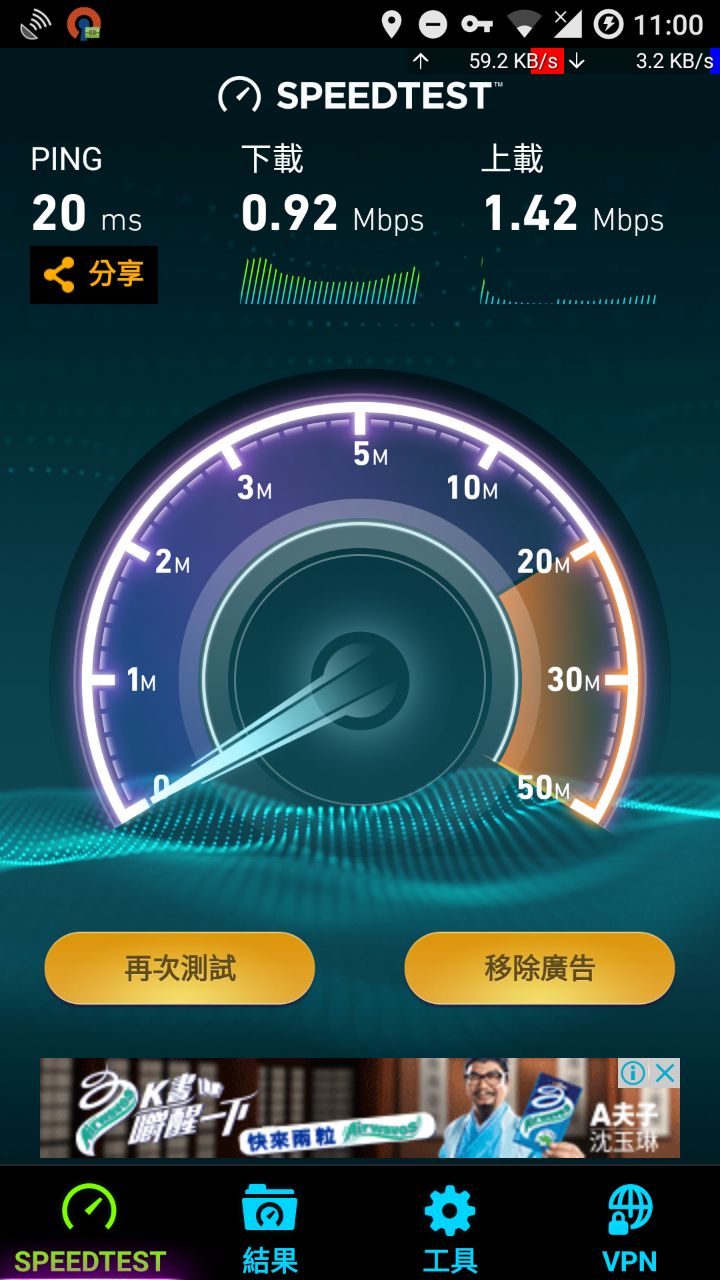The height and width of the screenshot is (1280, 720).
Task: Select the SPEEDTEST tab
Action: click(x=90, y=1226)
